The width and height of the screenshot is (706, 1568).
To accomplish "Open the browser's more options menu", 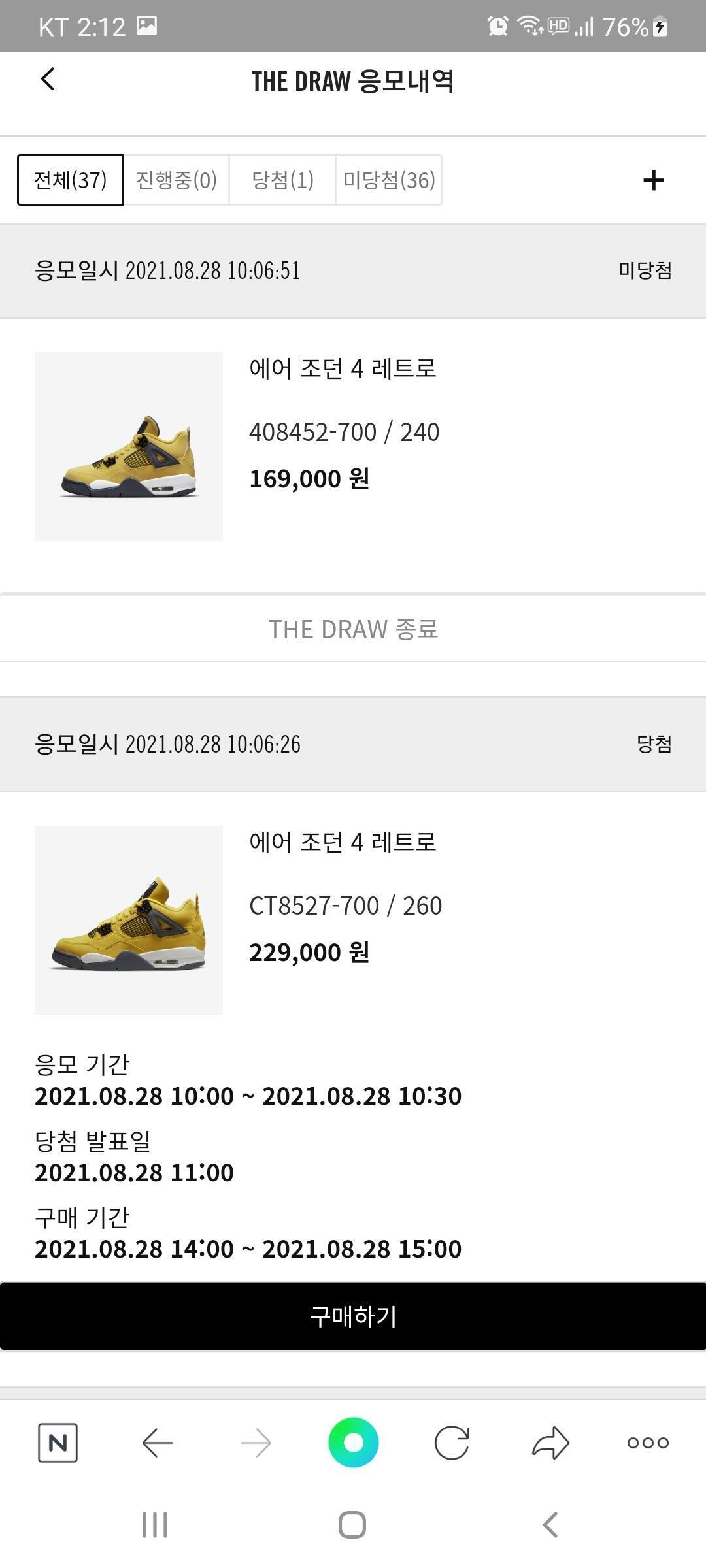I will click(648, 1443).
